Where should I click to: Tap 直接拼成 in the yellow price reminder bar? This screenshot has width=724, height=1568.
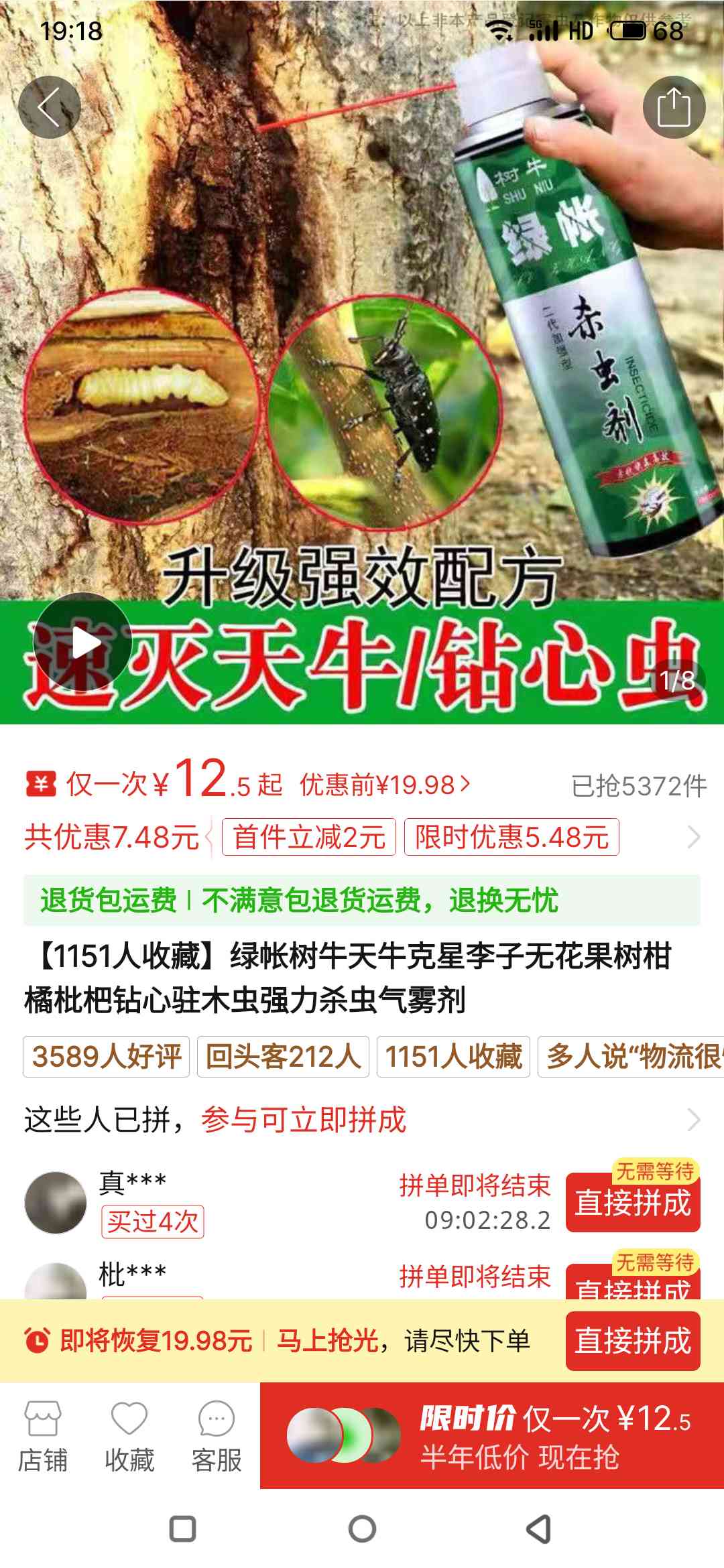point(633,1341)
